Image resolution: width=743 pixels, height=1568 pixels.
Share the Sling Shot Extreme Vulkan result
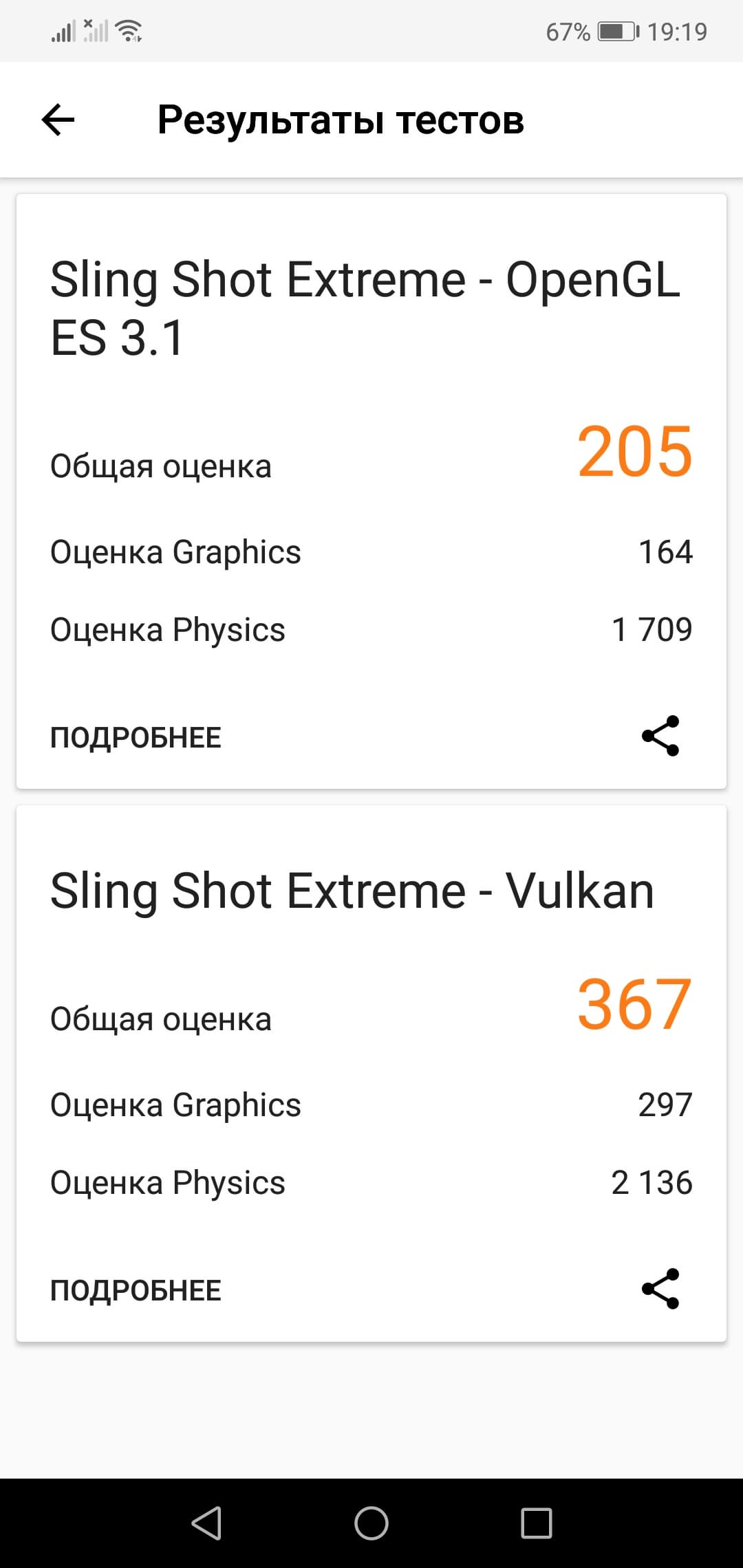660,1289
